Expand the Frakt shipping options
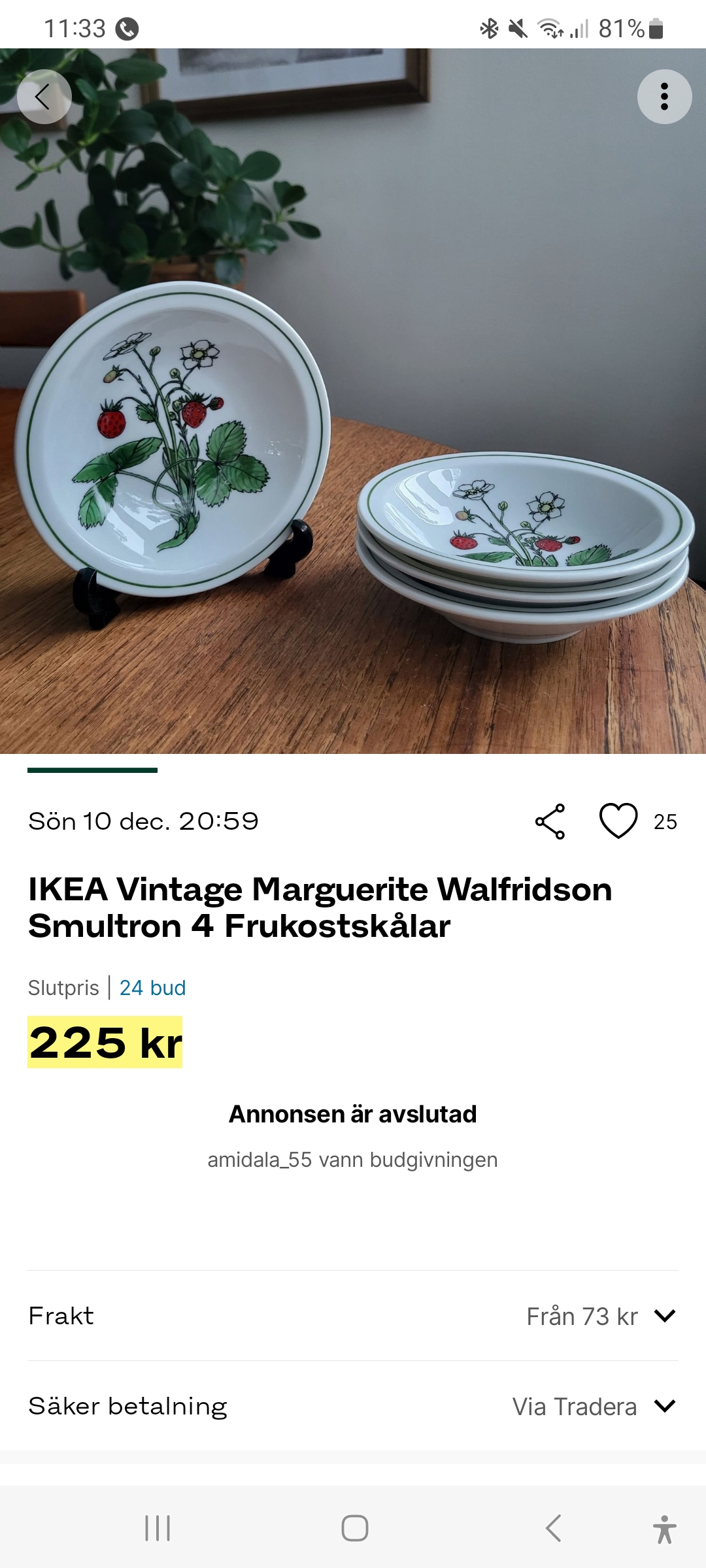 point(664,1316)
